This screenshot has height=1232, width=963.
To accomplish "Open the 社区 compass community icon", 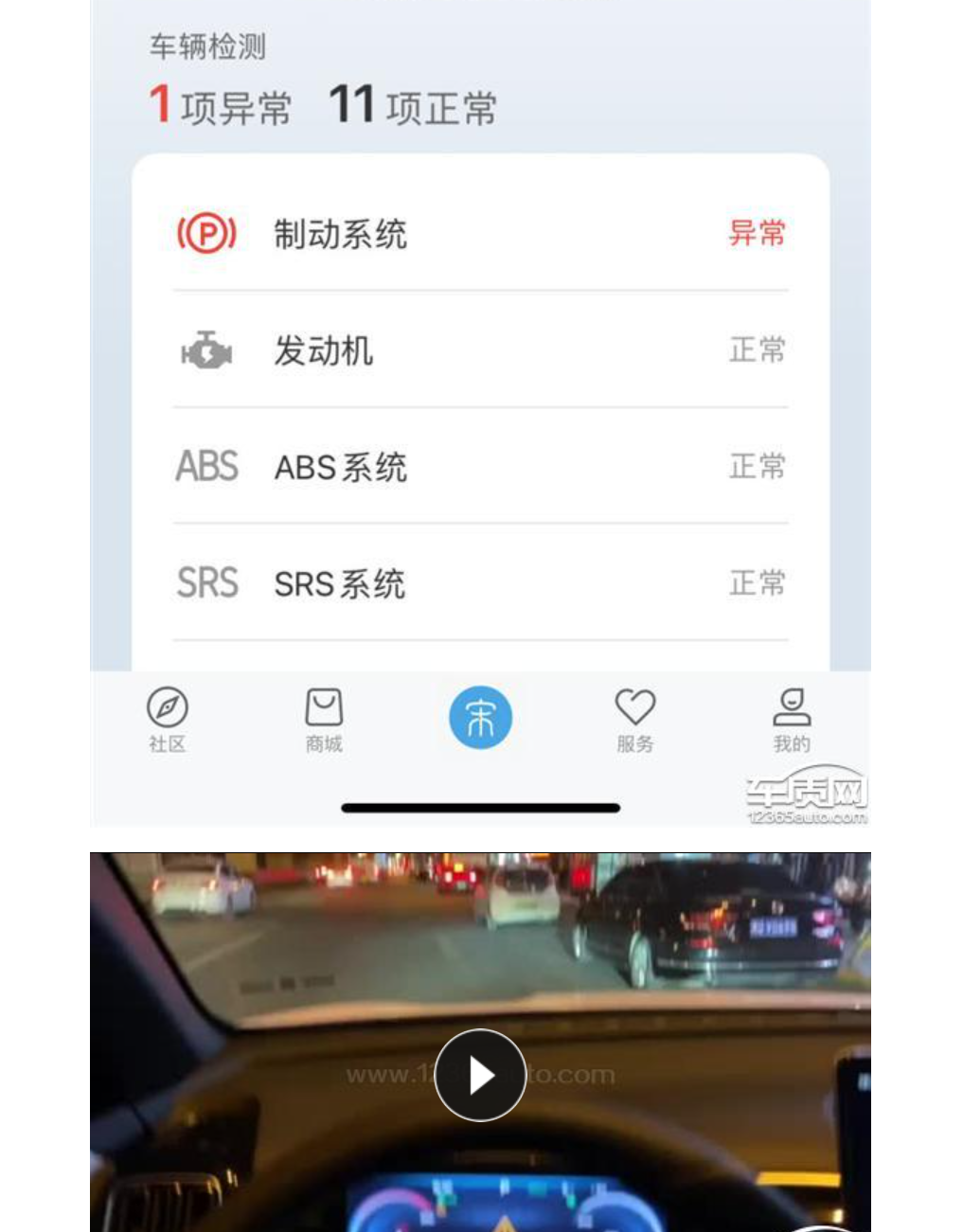I will click(x=167, y=706).
